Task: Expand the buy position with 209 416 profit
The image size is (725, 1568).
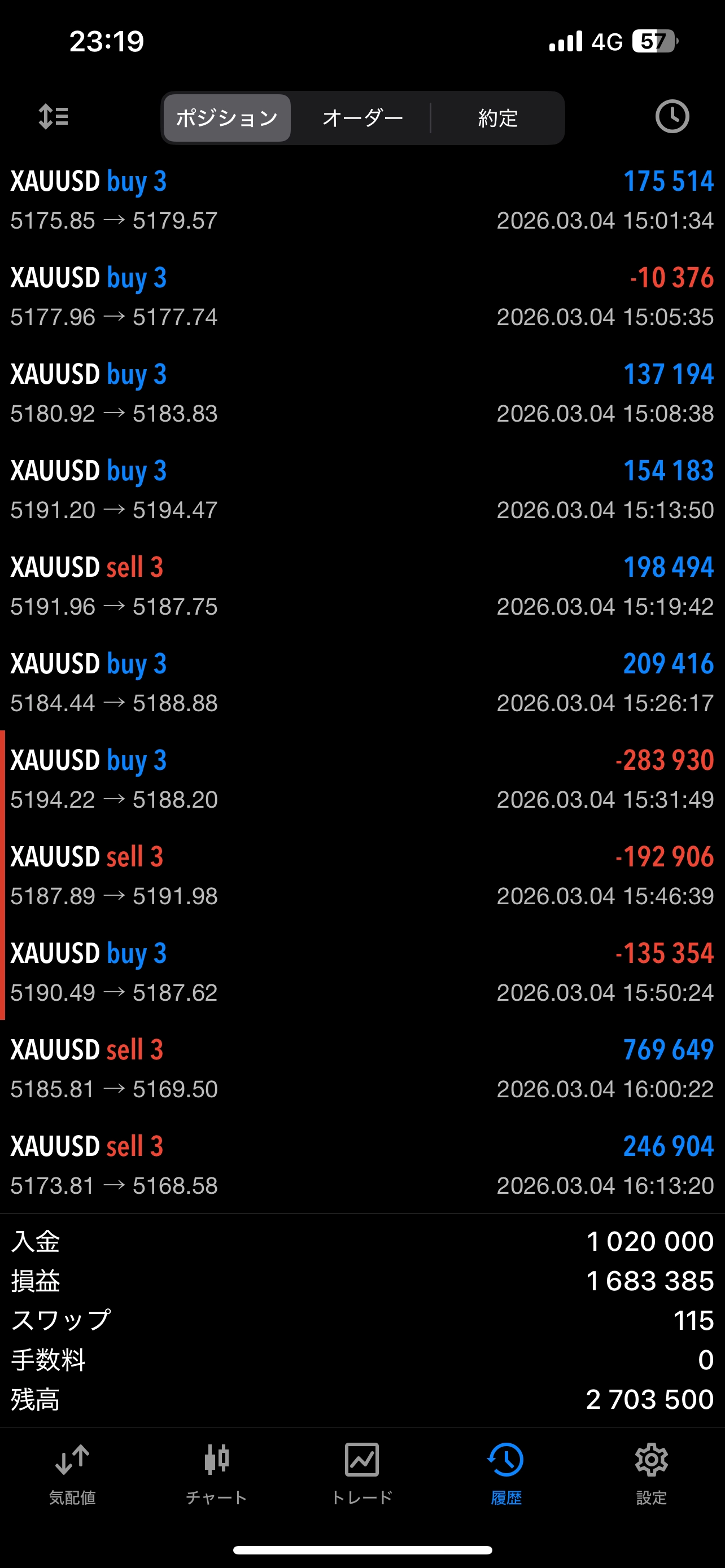Action: pos(362,683)
